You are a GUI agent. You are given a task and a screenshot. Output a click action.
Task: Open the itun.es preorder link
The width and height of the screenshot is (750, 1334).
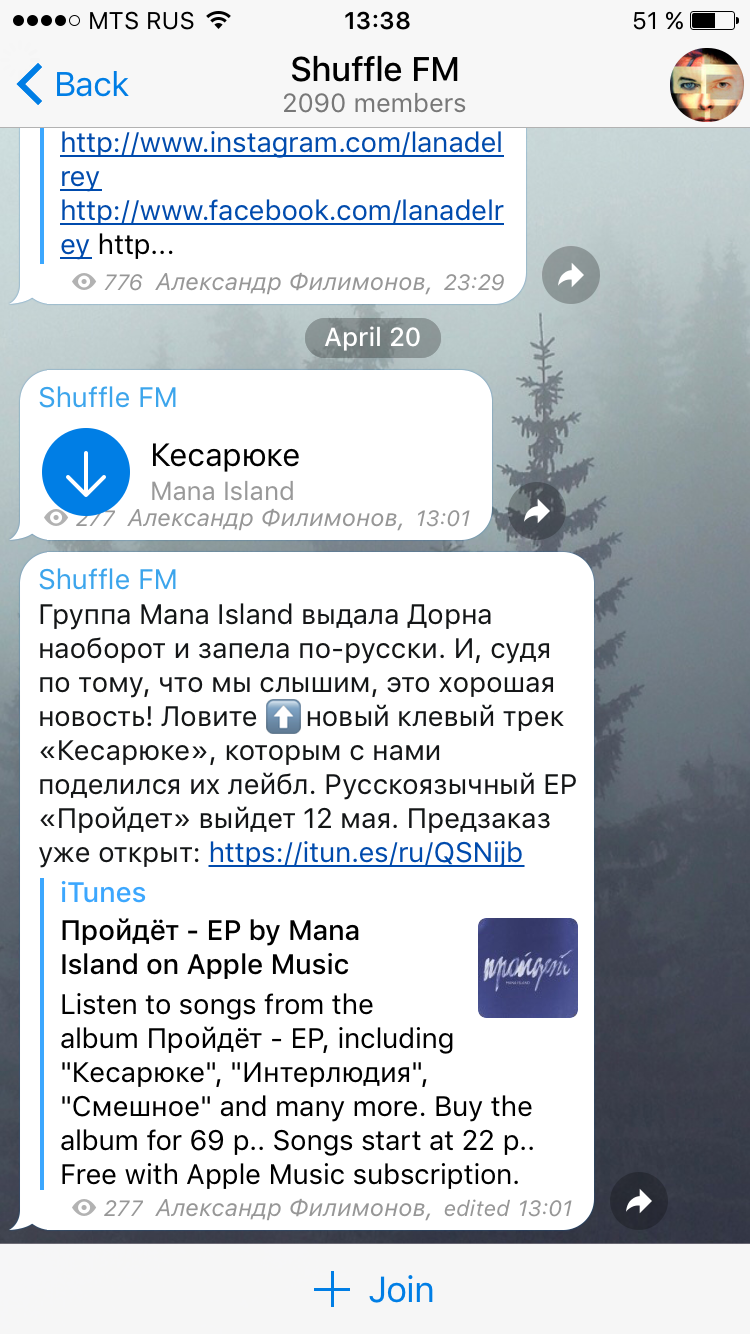366,852
